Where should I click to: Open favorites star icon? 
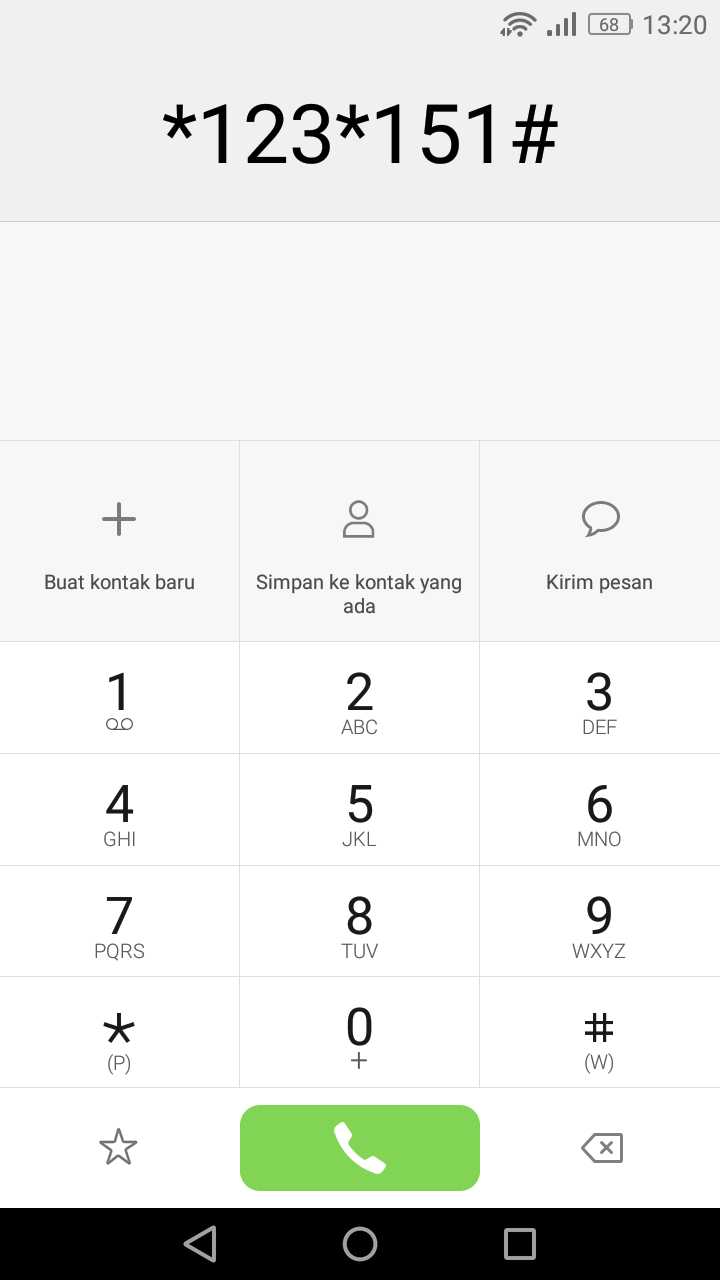pyautogui.click(x=118, y=1147)
